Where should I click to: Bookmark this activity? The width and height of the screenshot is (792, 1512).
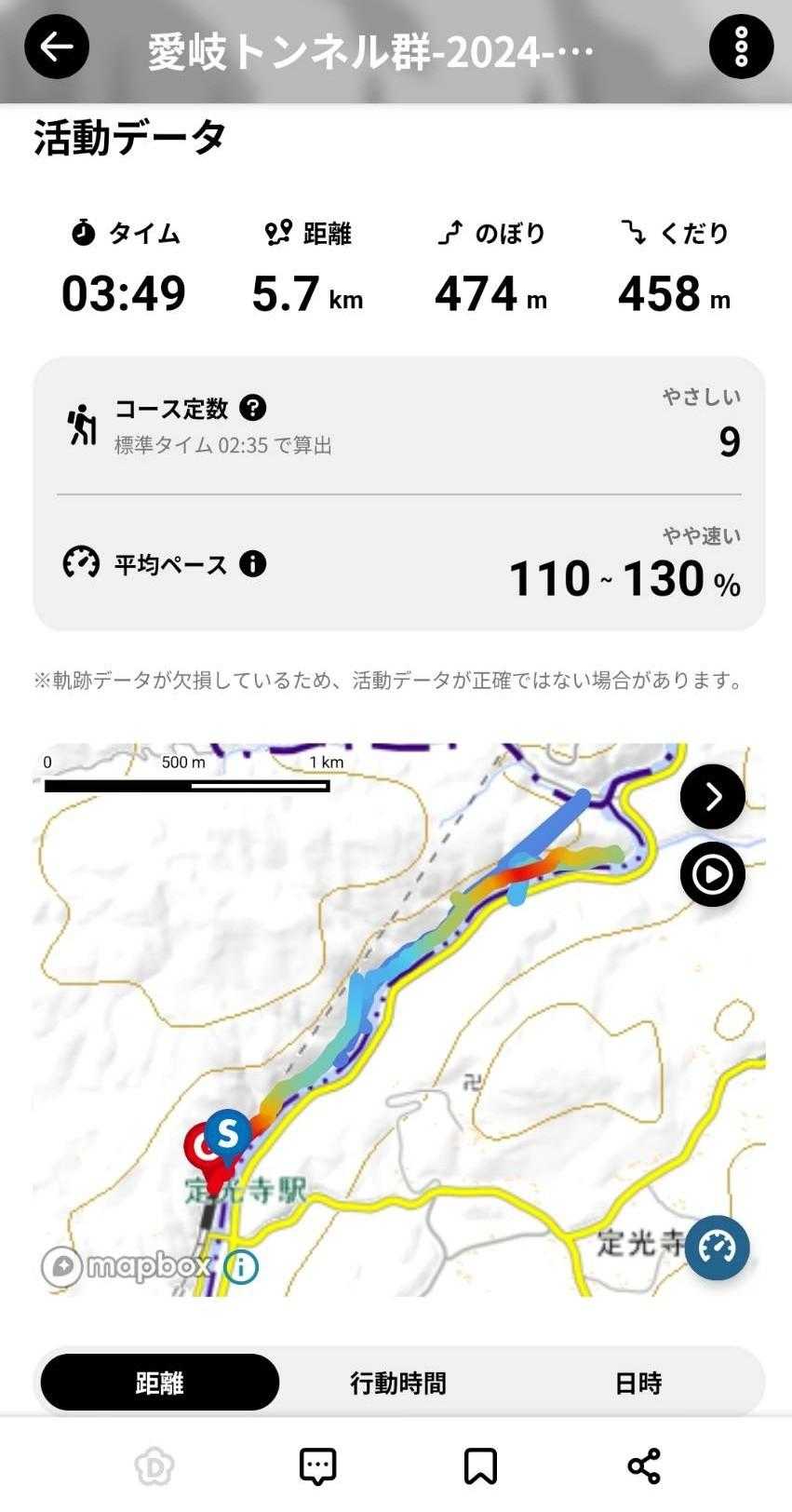tap(480, 1466)
